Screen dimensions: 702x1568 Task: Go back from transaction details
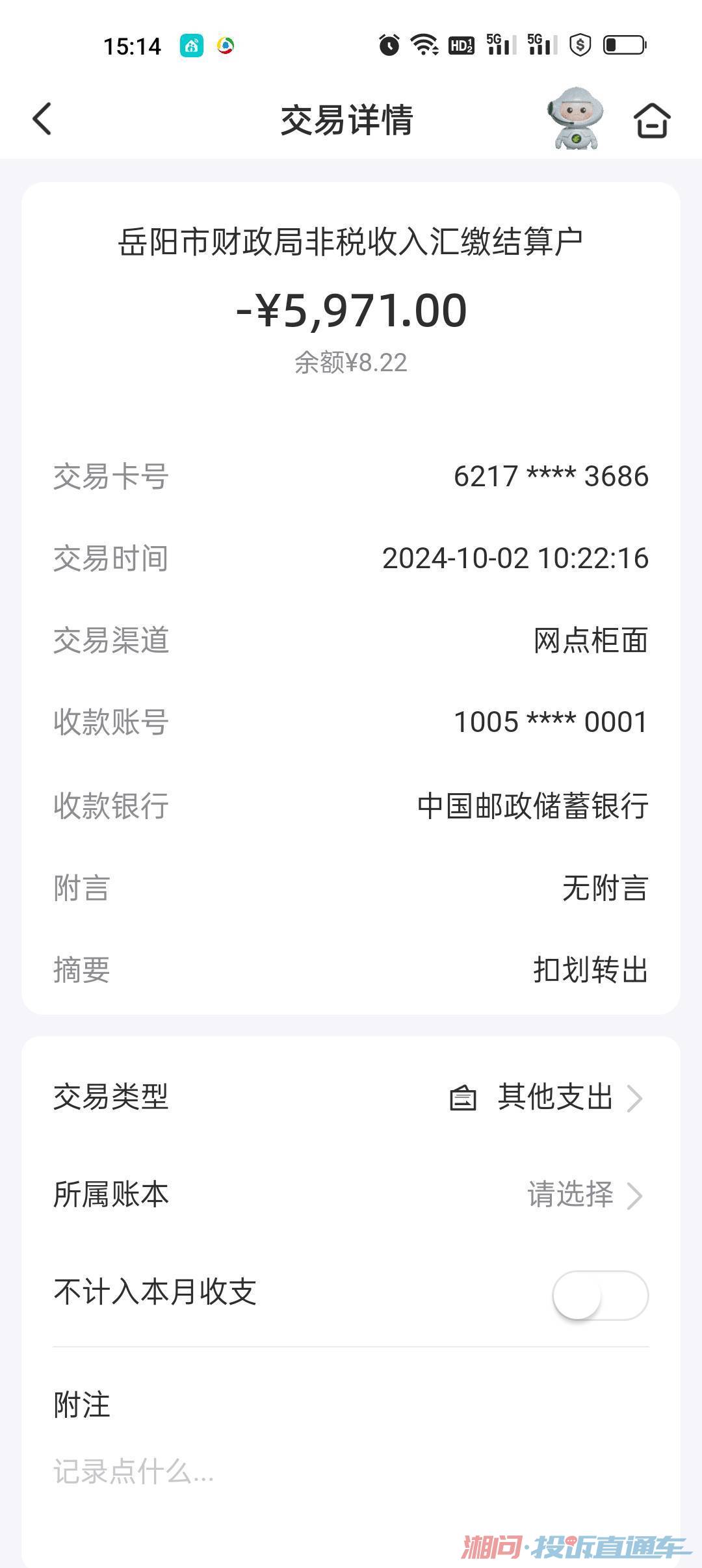(42, 120)
